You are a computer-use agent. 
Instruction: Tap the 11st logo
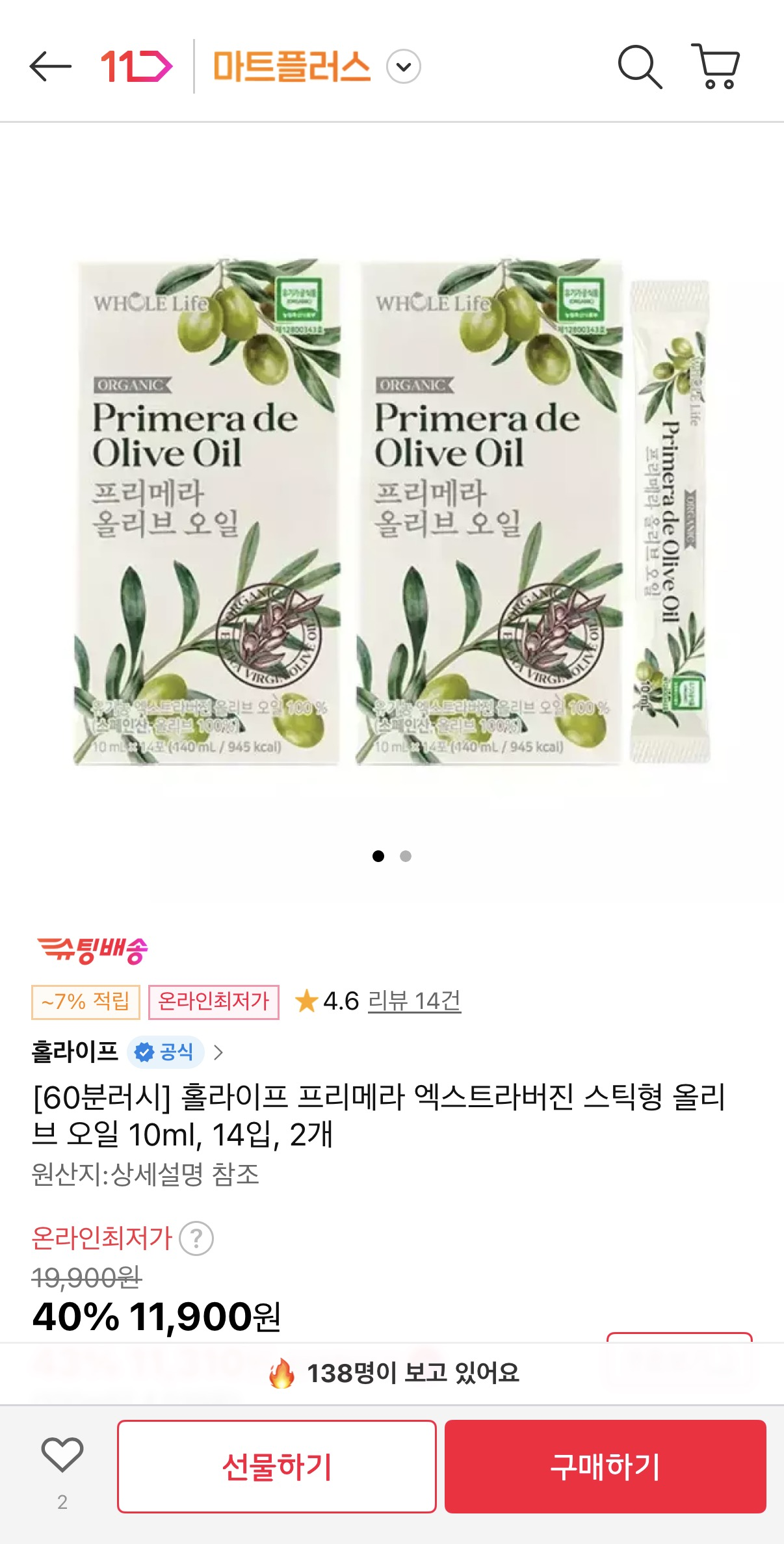[137, 65]
